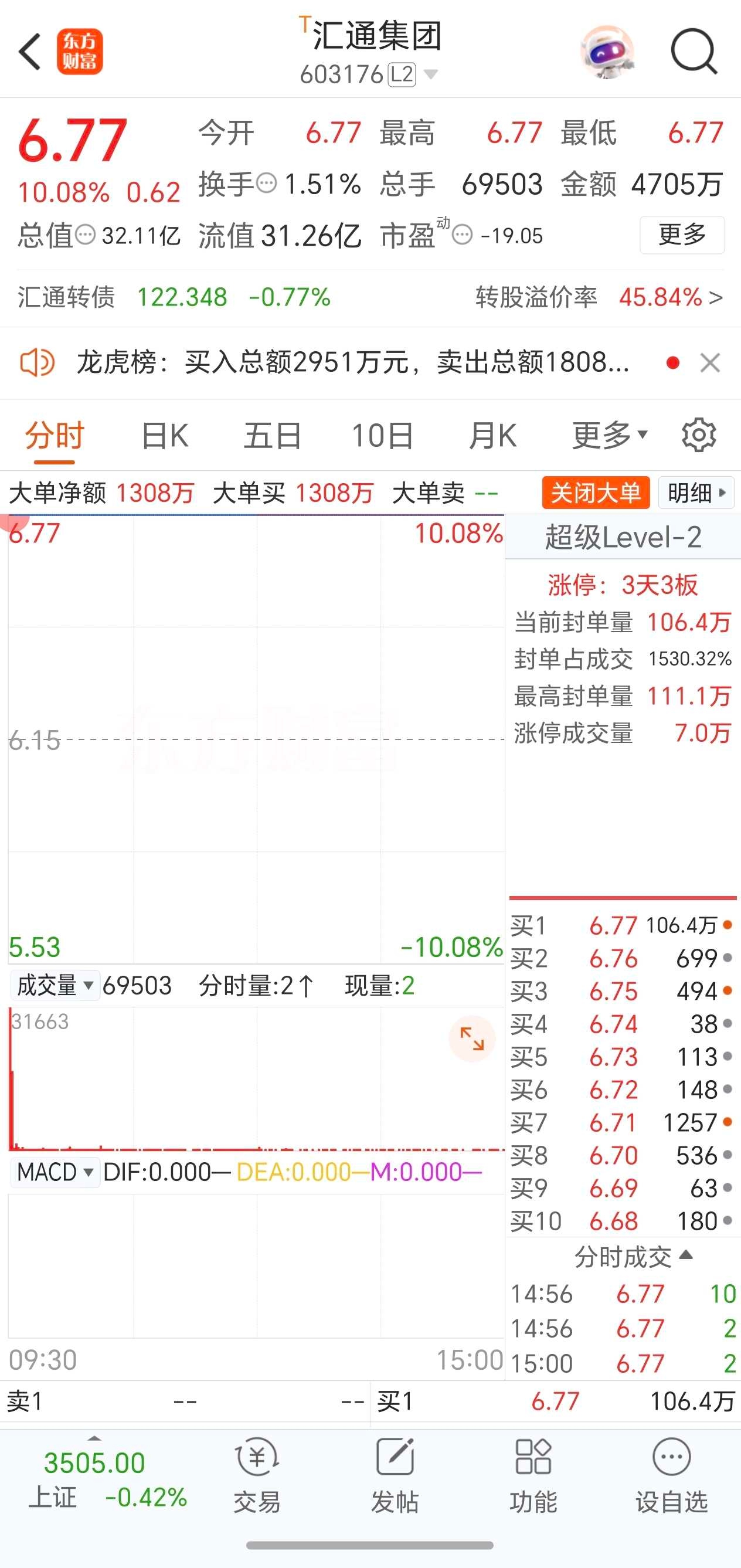Open the 明细 big-order details
Screen dimensions: 741x1568
(696, 493)
